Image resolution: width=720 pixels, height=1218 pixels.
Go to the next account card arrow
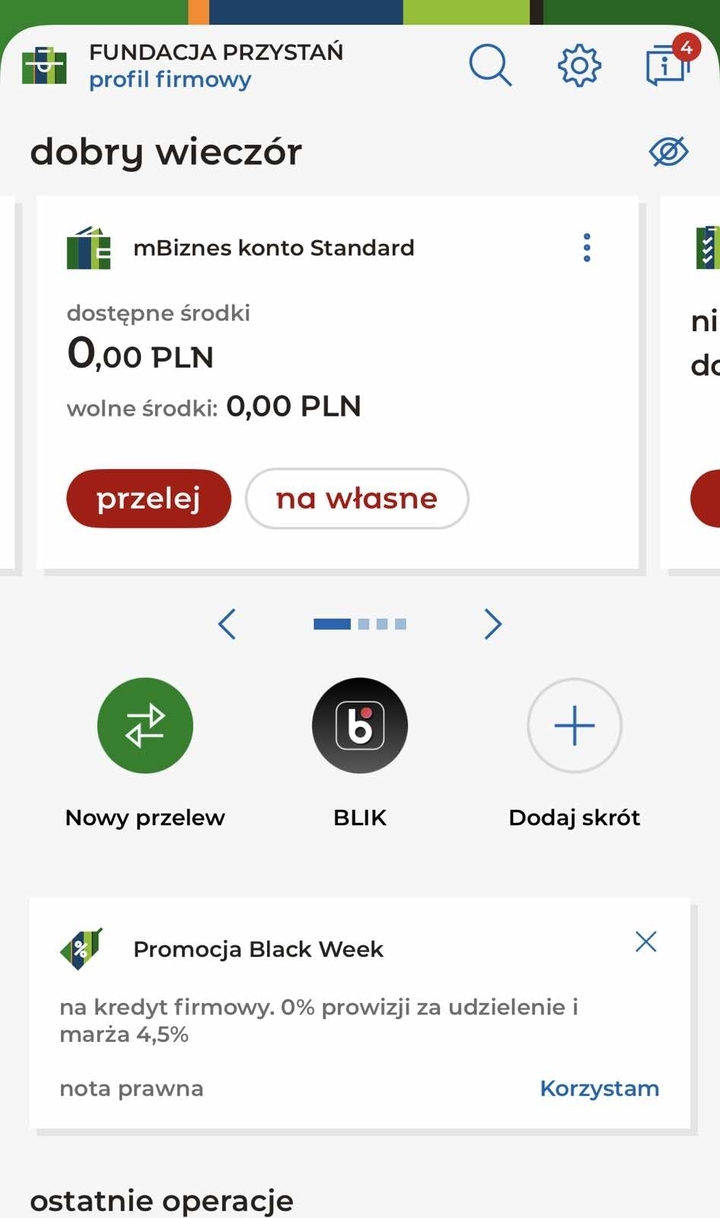point(492,624)
